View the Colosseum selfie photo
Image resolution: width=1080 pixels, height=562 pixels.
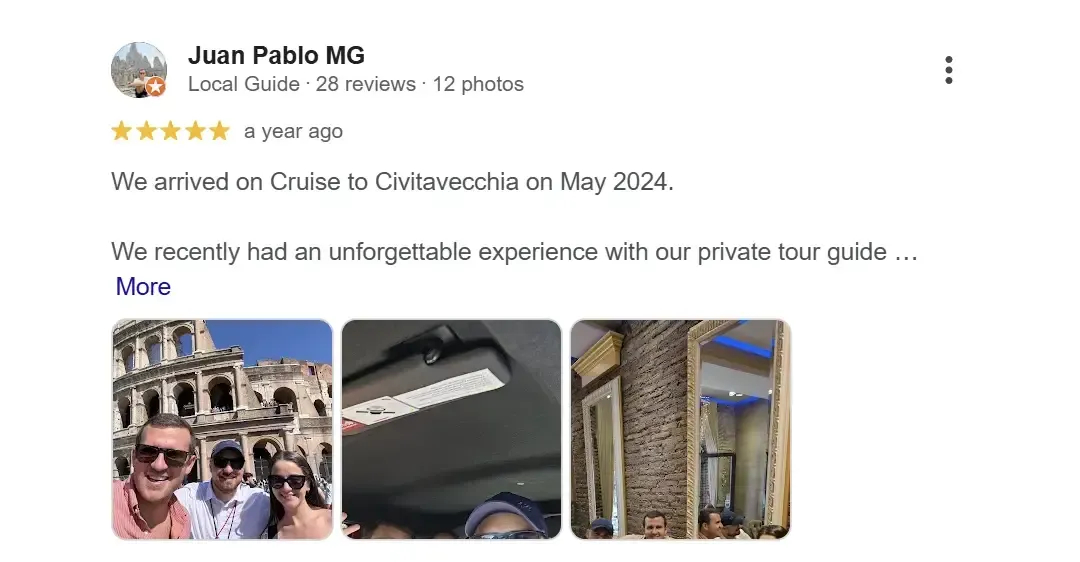tap(222, 430)
